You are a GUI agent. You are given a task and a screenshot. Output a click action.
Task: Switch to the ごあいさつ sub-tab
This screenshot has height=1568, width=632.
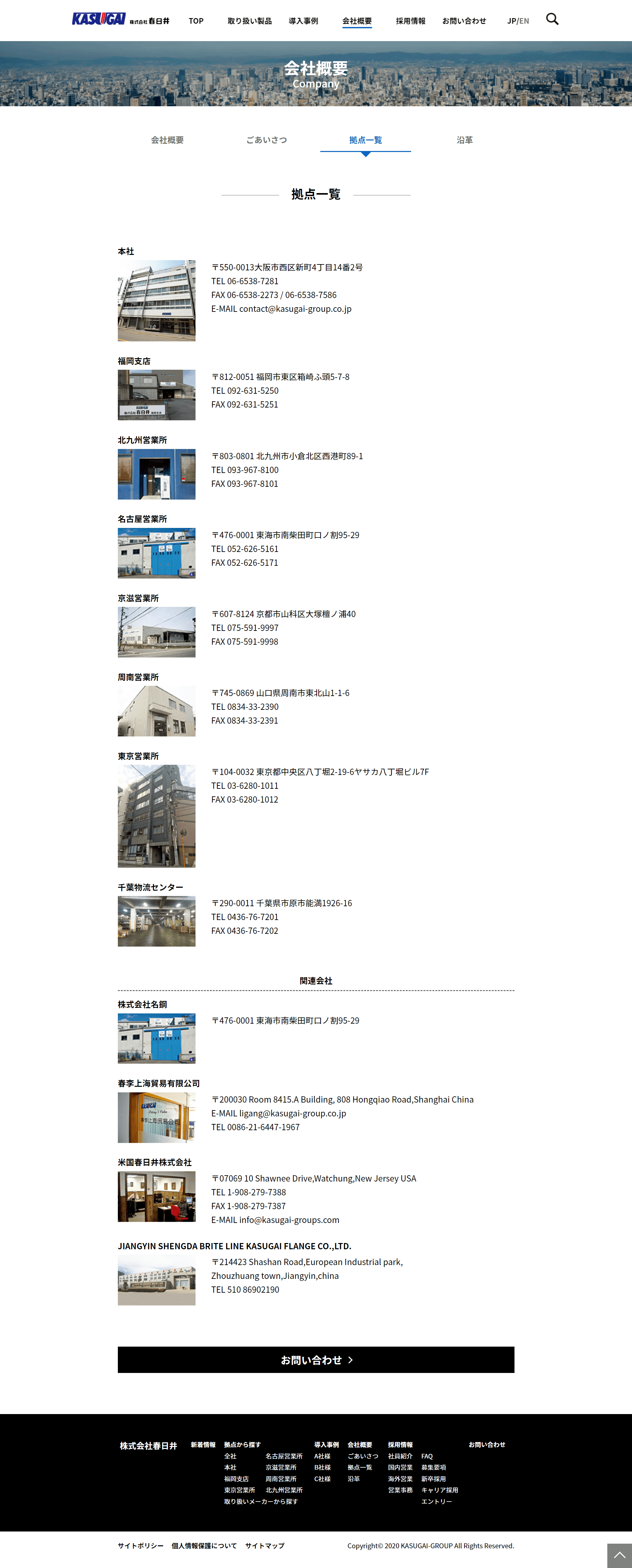coord(266,140)
